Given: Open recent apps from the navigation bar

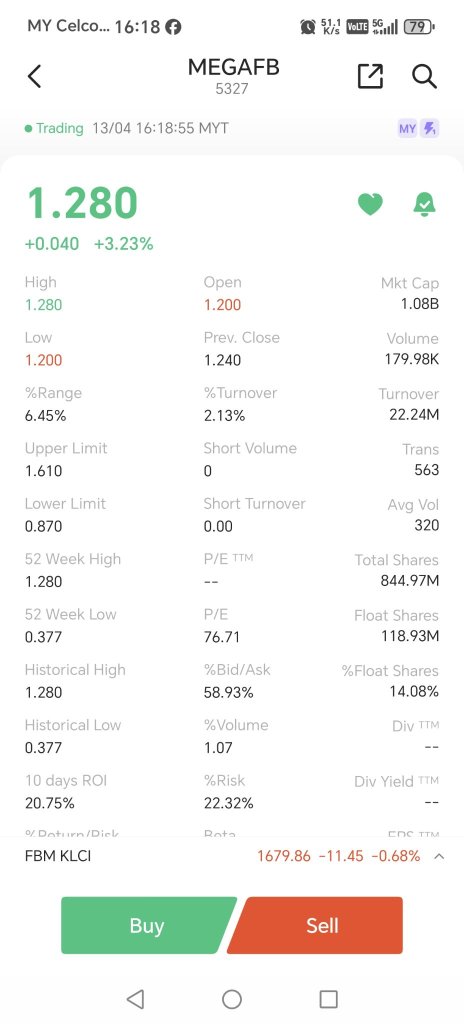Looking at the screenshot, I should [328, 999].
